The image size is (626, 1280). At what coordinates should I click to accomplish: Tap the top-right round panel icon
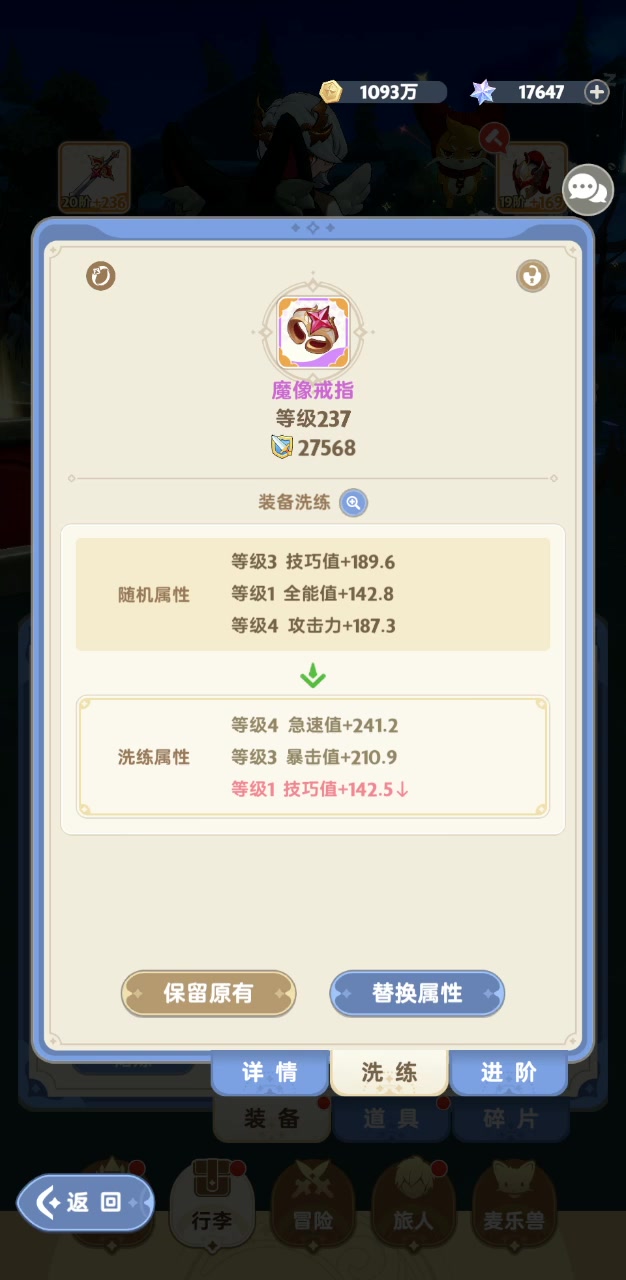532,276
